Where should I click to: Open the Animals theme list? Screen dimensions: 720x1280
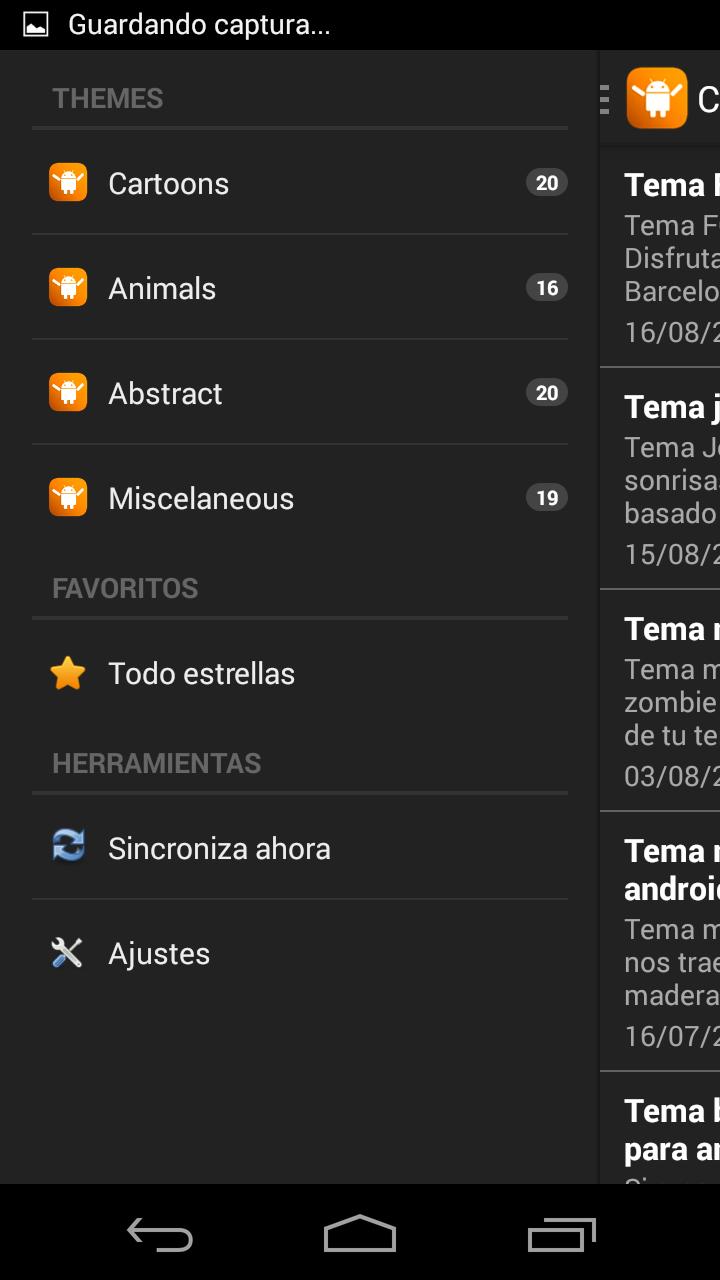coord(161,288)
